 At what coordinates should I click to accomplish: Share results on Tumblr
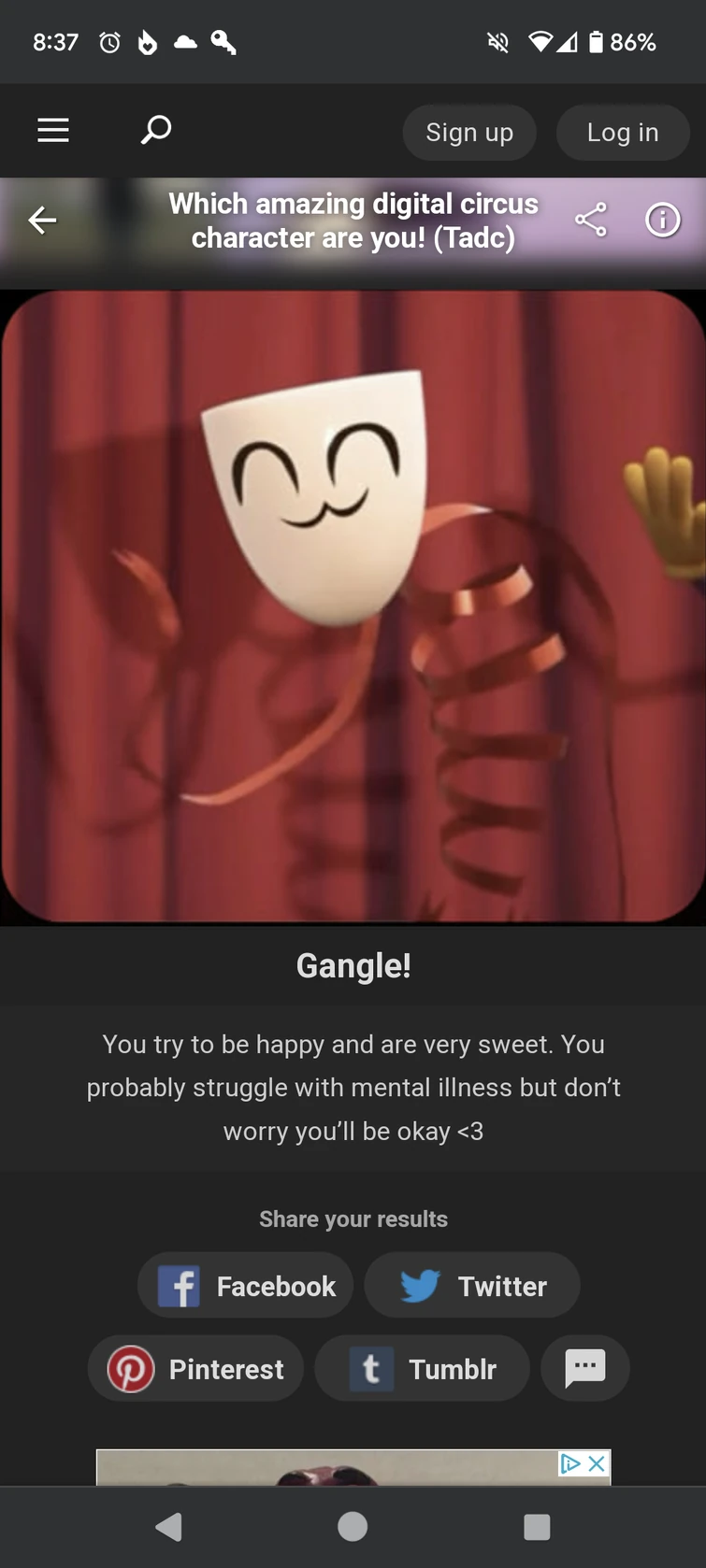tap(423, 1369)
